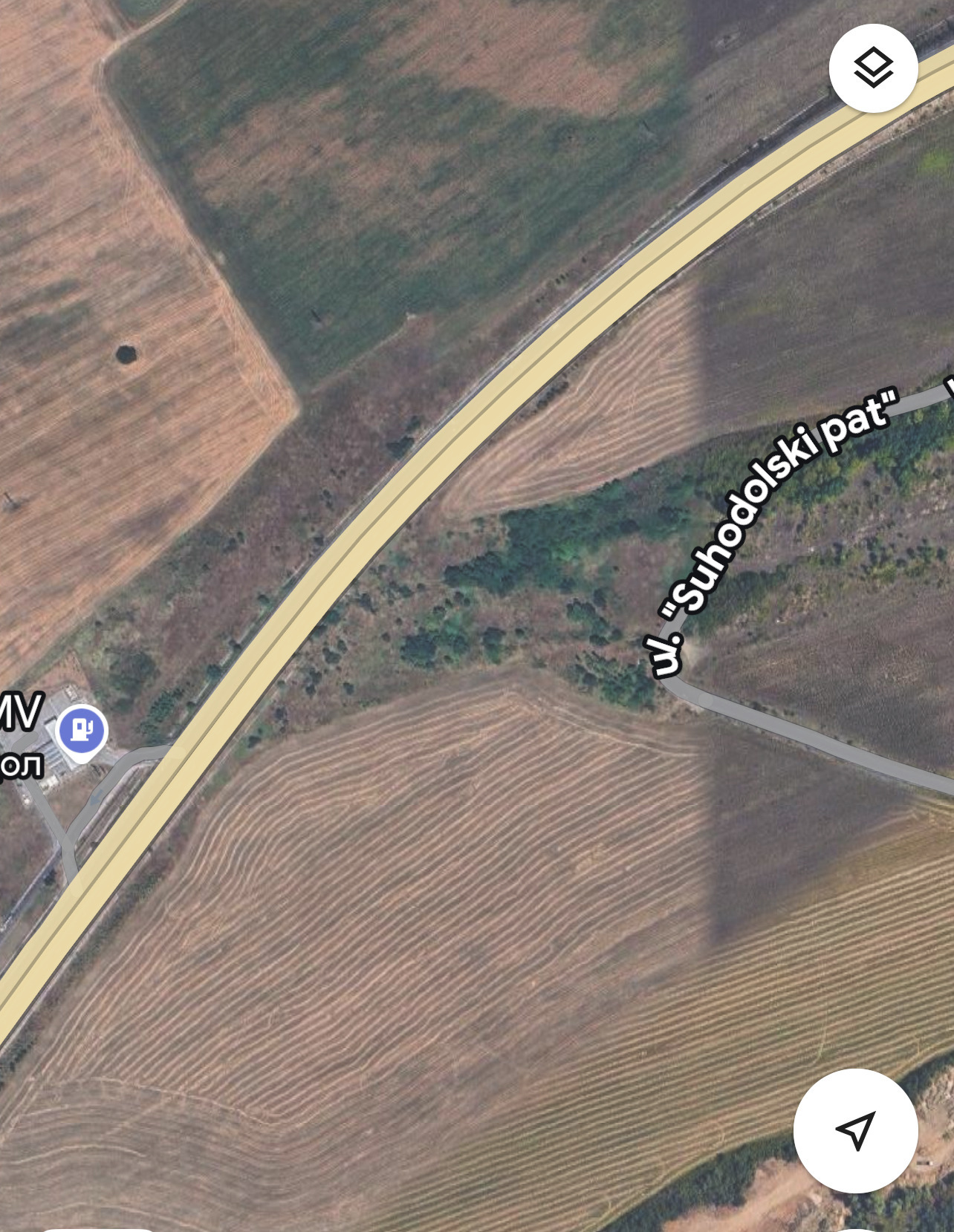954x1232 pixels.
Task: Open the map layers selector
Action: click(873, 68)
